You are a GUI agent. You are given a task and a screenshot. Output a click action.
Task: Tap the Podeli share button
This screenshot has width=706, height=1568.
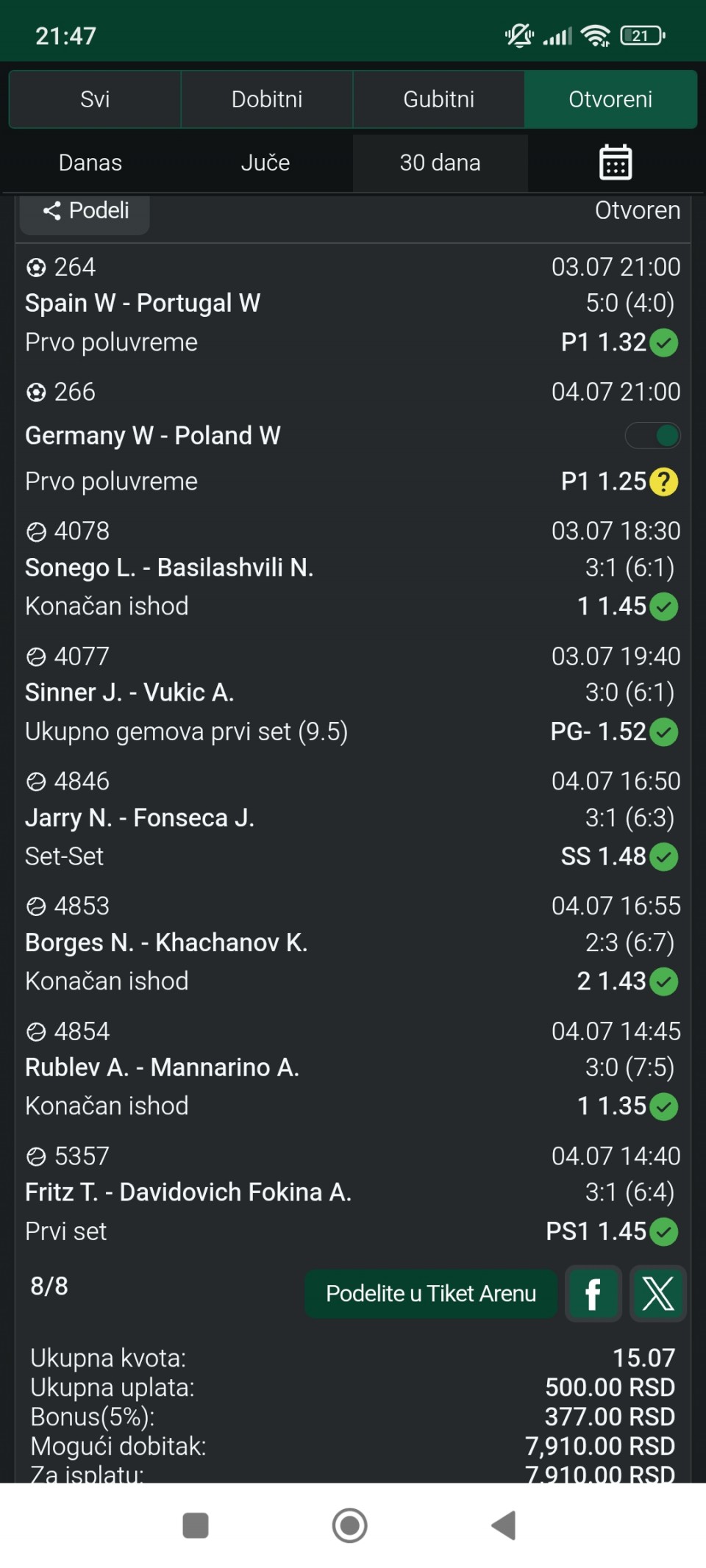pyautogui.click(x=85, y=212)
